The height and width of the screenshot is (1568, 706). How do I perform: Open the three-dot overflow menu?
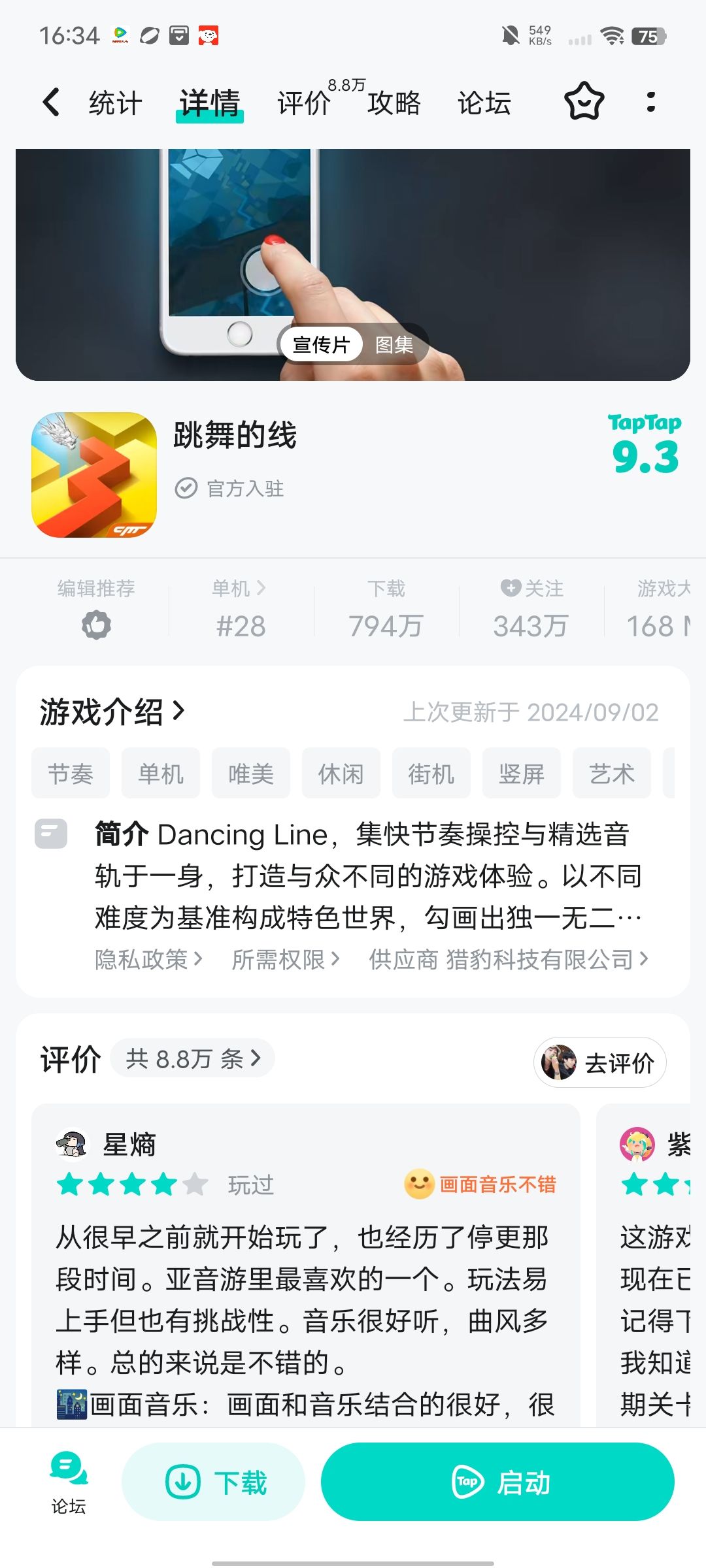[x=650, y=101]
